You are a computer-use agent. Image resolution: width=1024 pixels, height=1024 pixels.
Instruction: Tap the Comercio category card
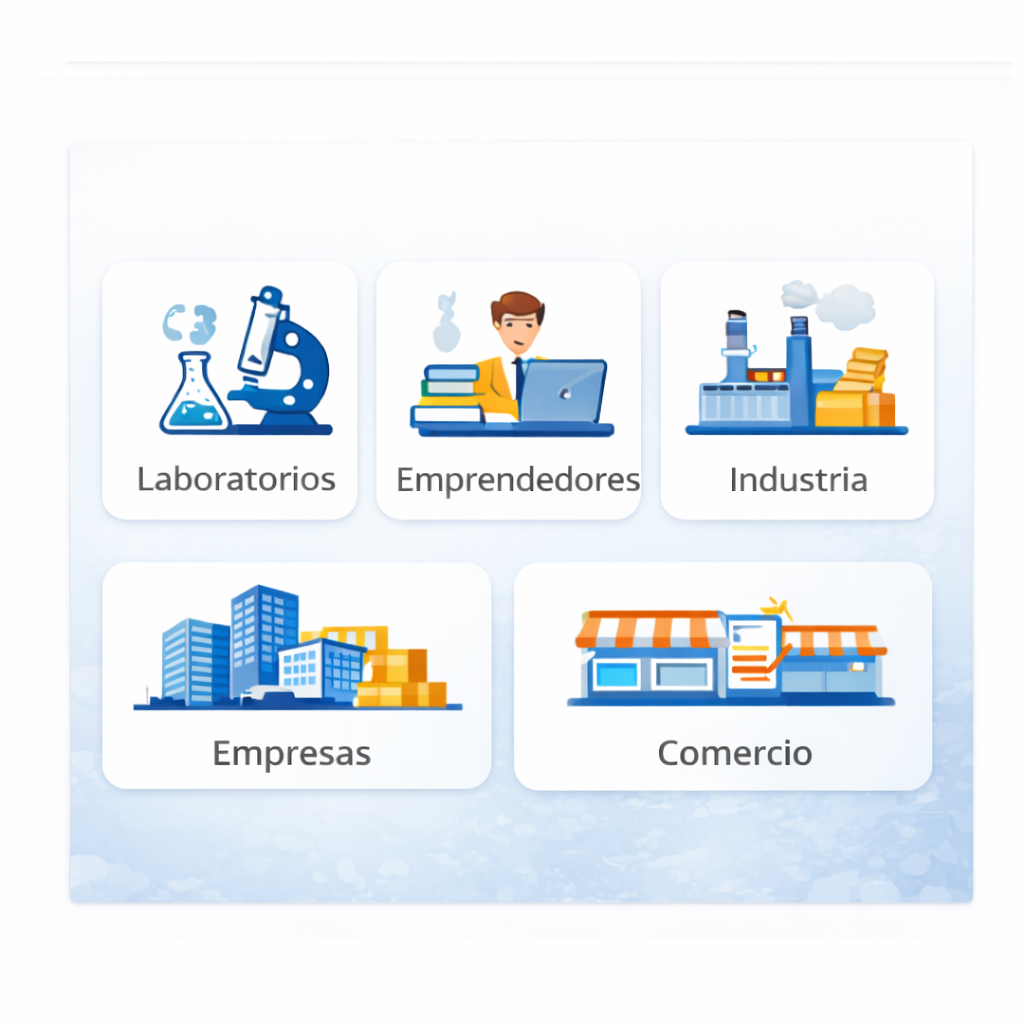click(722, 676)
